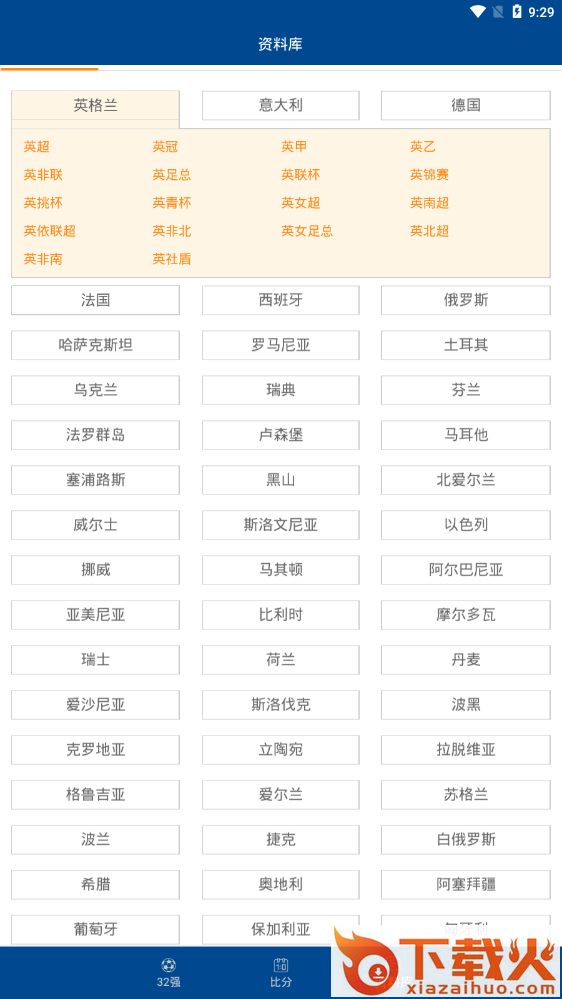Expand the 德国 country leagues
Image resolution: width=562 pixels, height=999 pixels.
(466, 105)
